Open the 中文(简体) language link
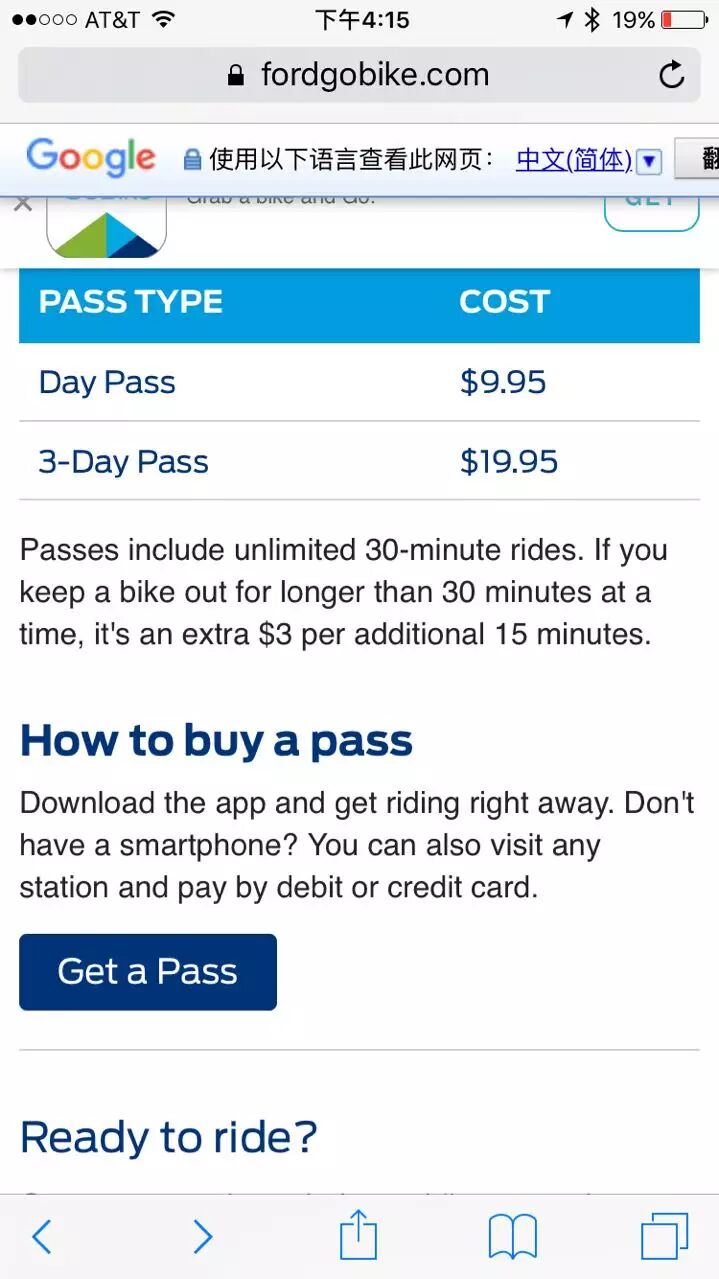The width and height of the screenshot is (719, 1279). tap(573, 159)
